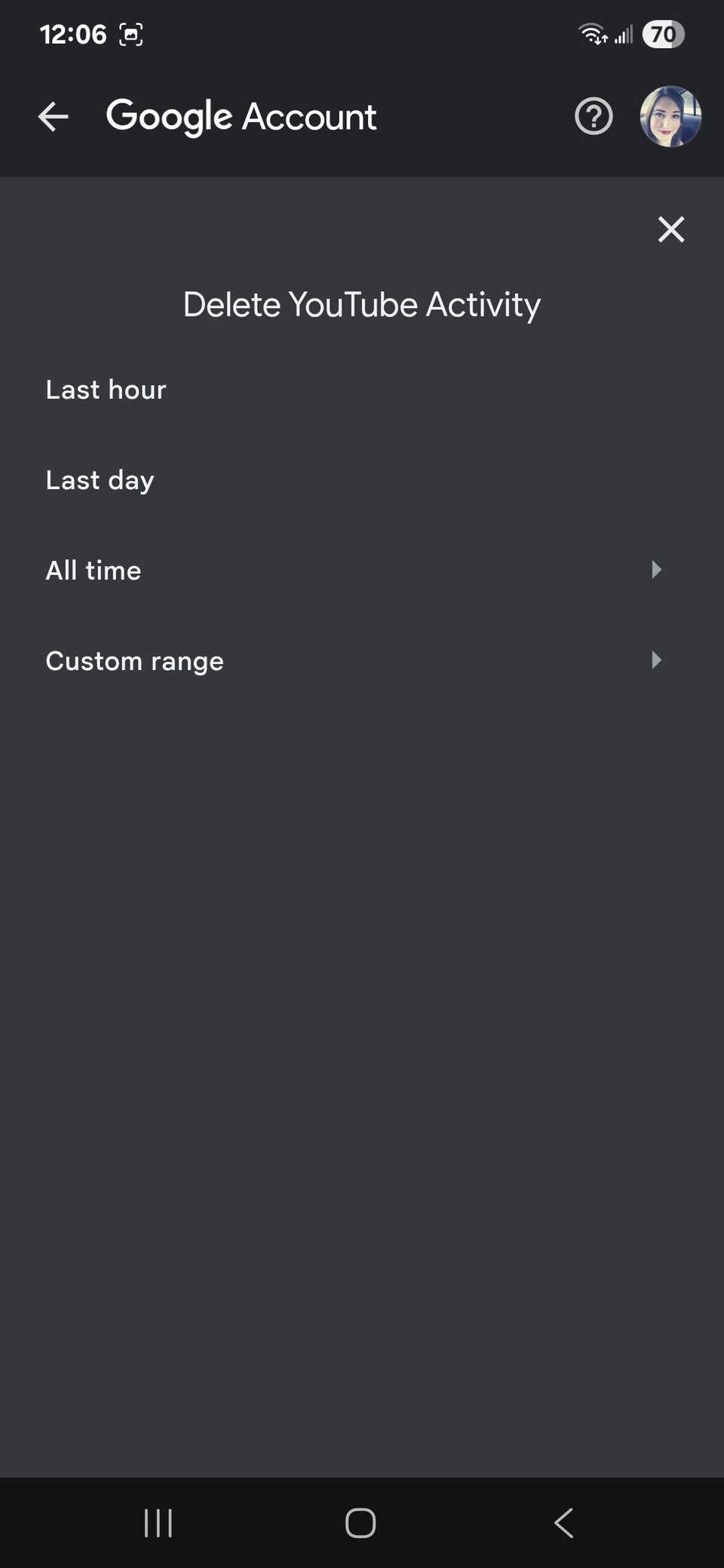Tap the screen capture icon in status bar
The image size is (724, 1568).
tap(130, 33)
